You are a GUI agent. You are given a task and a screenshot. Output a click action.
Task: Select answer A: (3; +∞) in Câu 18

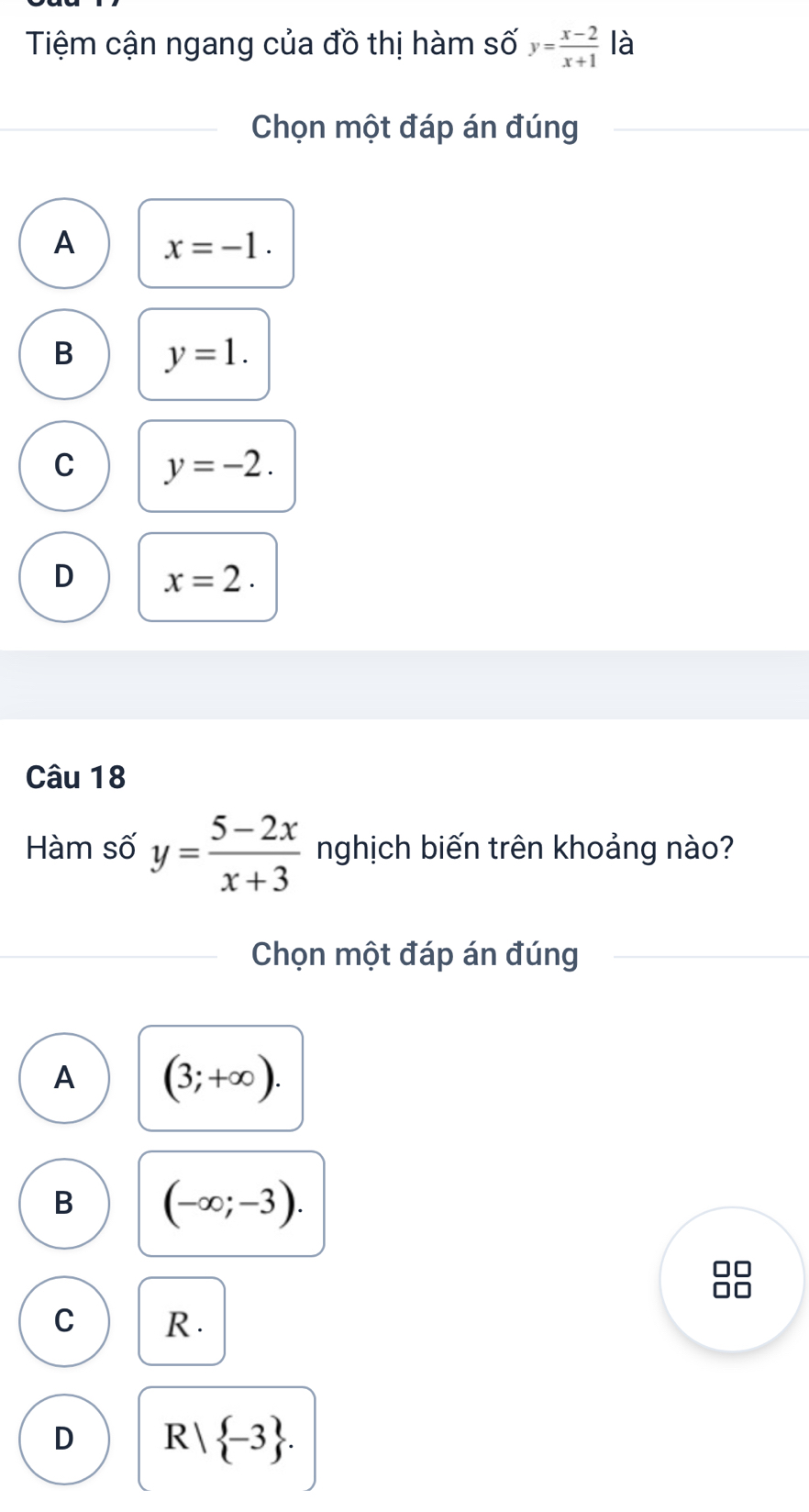pyautogui.click(x=64, y=1078)
